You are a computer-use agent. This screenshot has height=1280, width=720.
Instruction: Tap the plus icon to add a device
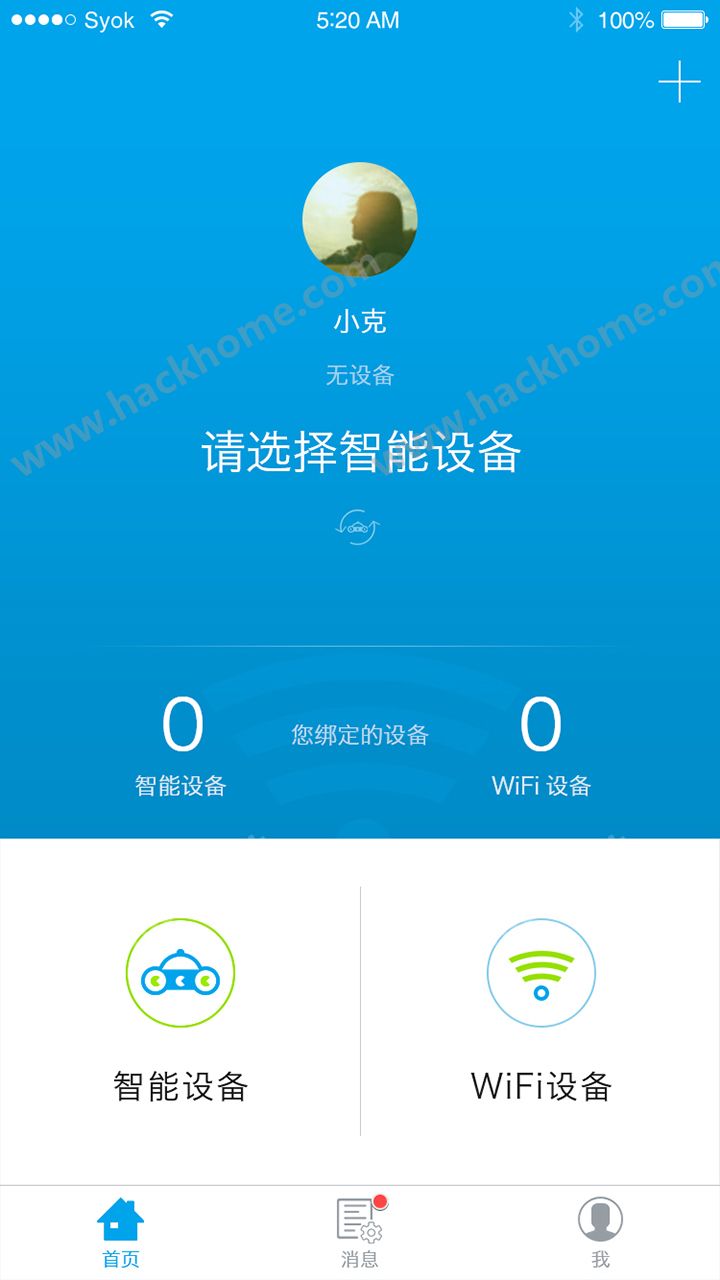point(679,82)
